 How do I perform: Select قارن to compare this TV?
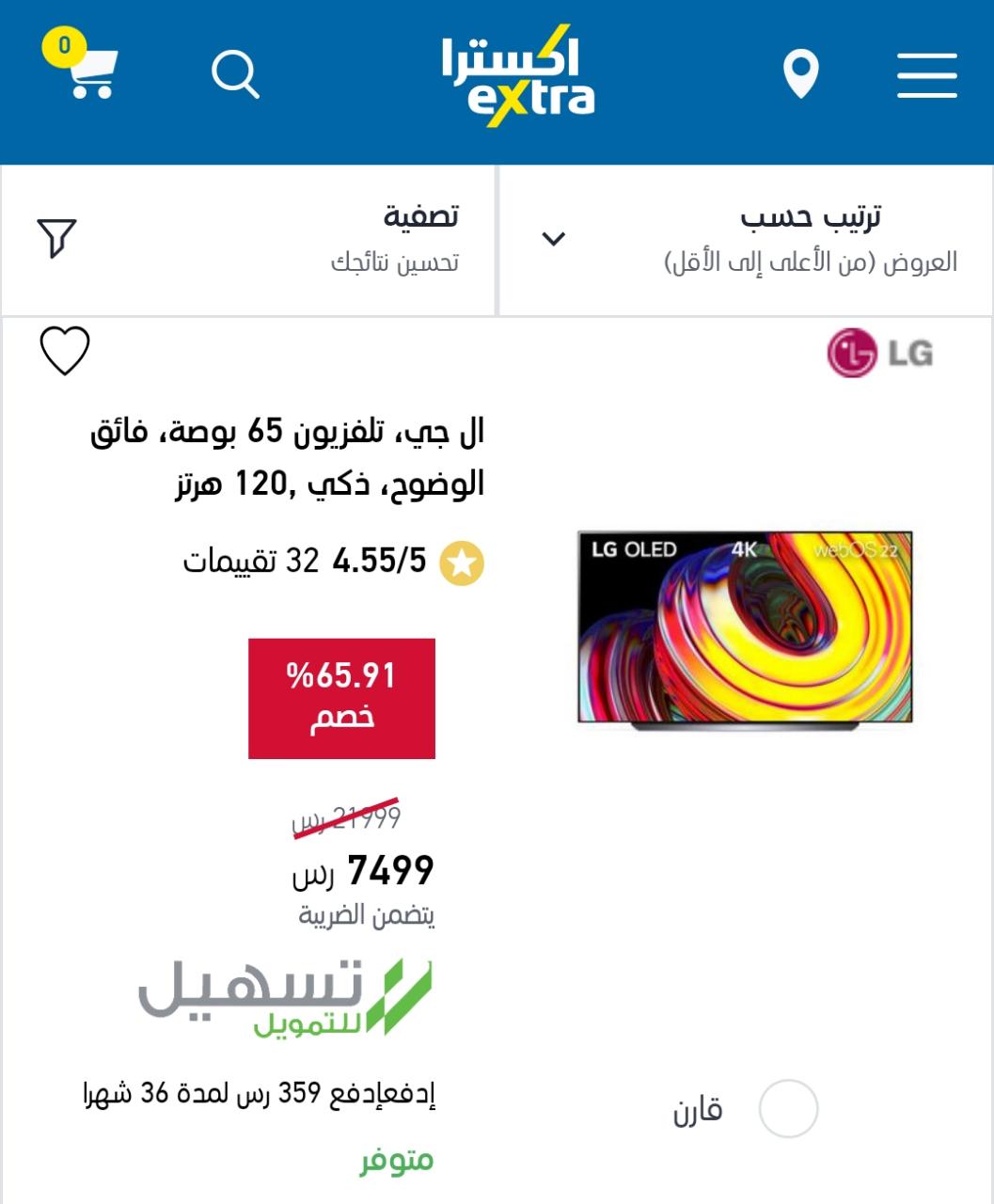(787, 1109)
